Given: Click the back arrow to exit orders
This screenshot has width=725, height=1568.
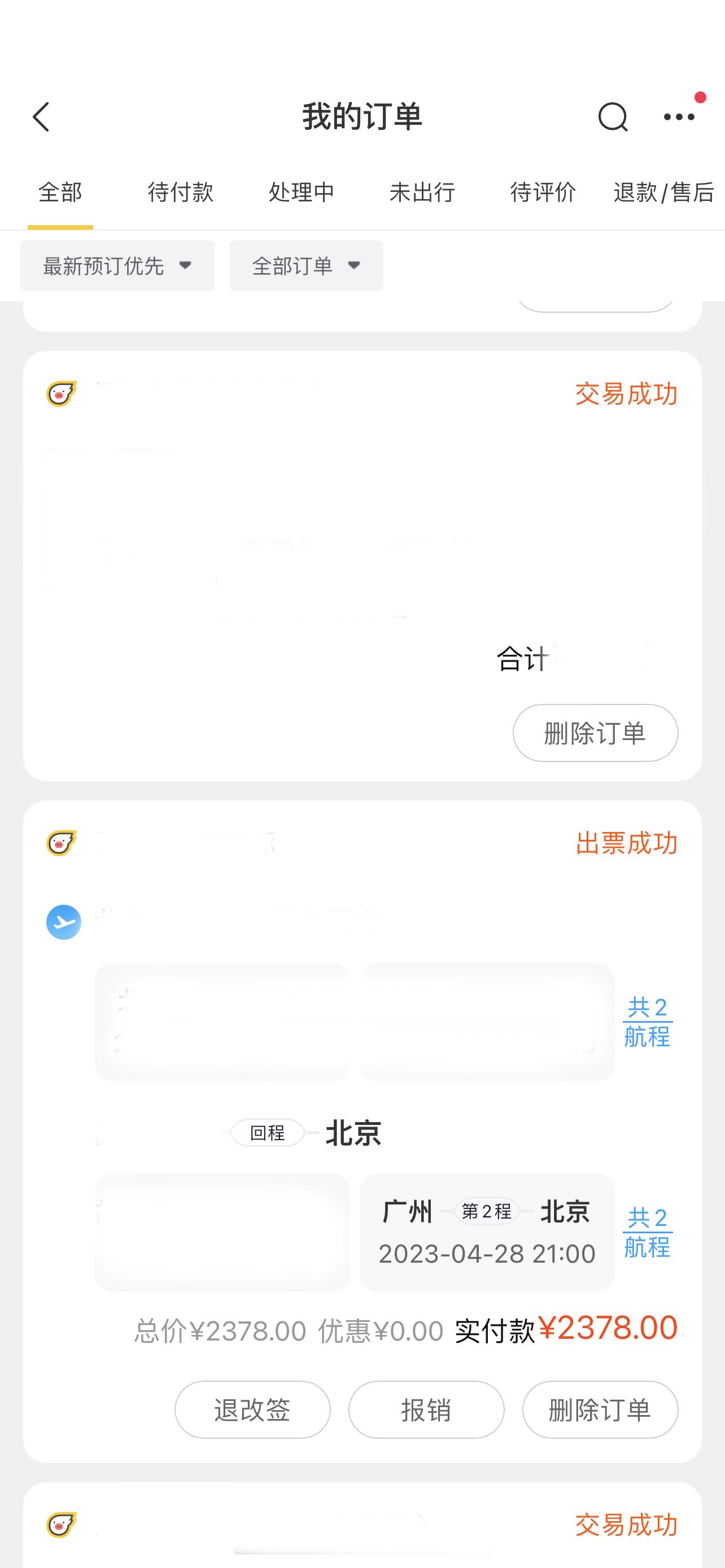Looking at the screenshot, I should [41, 116].
